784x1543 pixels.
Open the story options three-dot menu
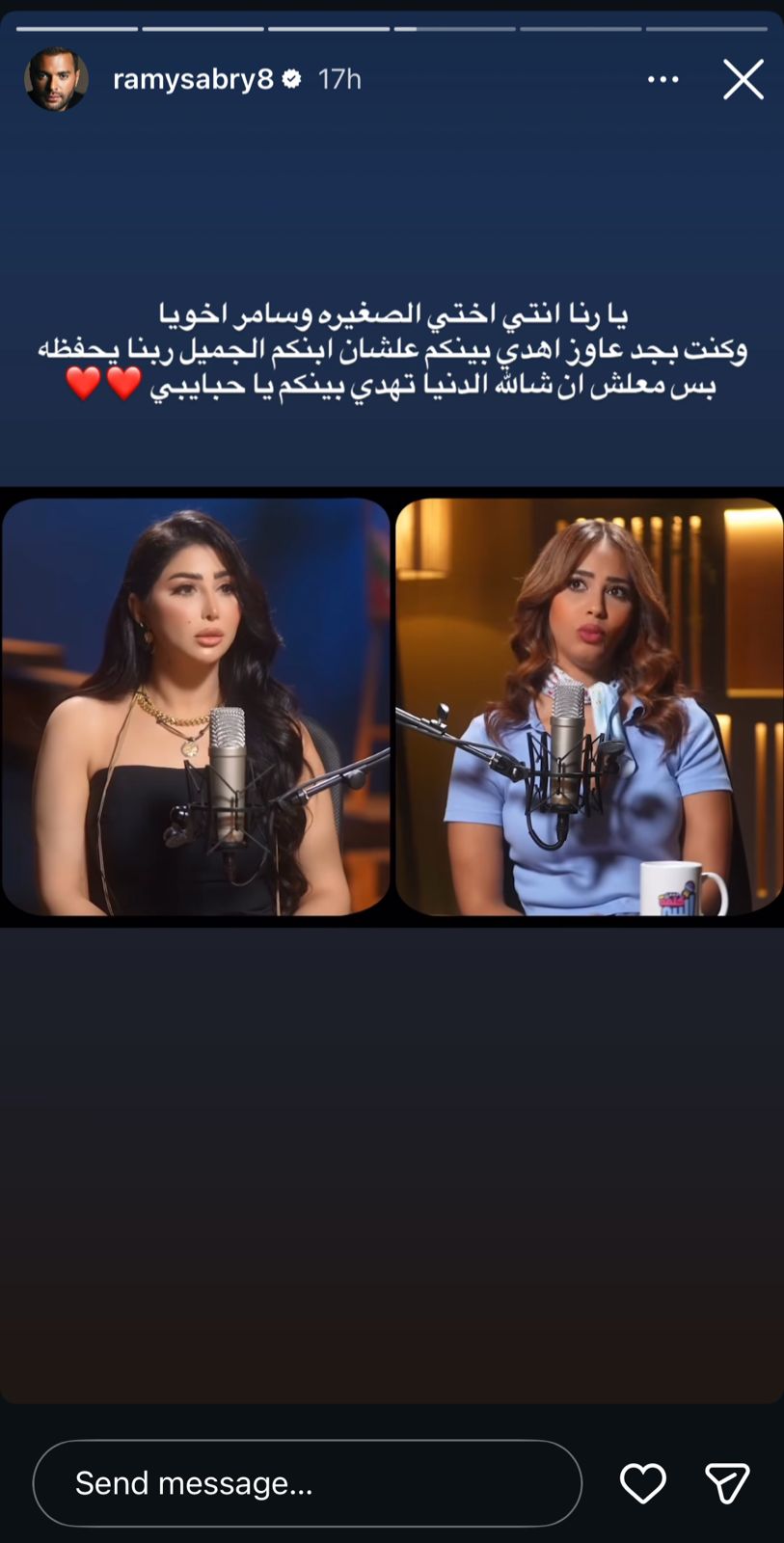tap(662, 79)
